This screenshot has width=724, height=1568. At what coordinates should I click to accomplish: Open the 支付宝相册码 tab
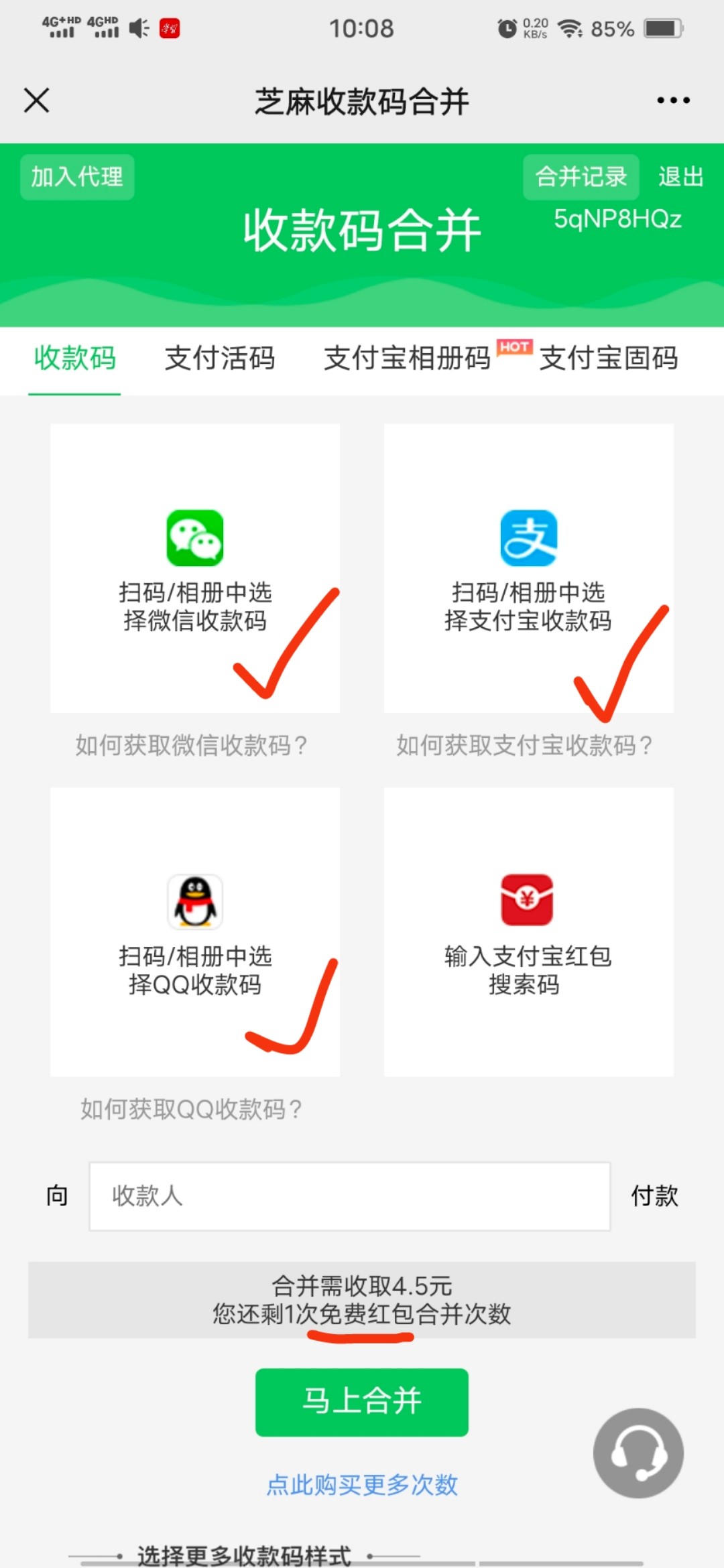(407, 358)
